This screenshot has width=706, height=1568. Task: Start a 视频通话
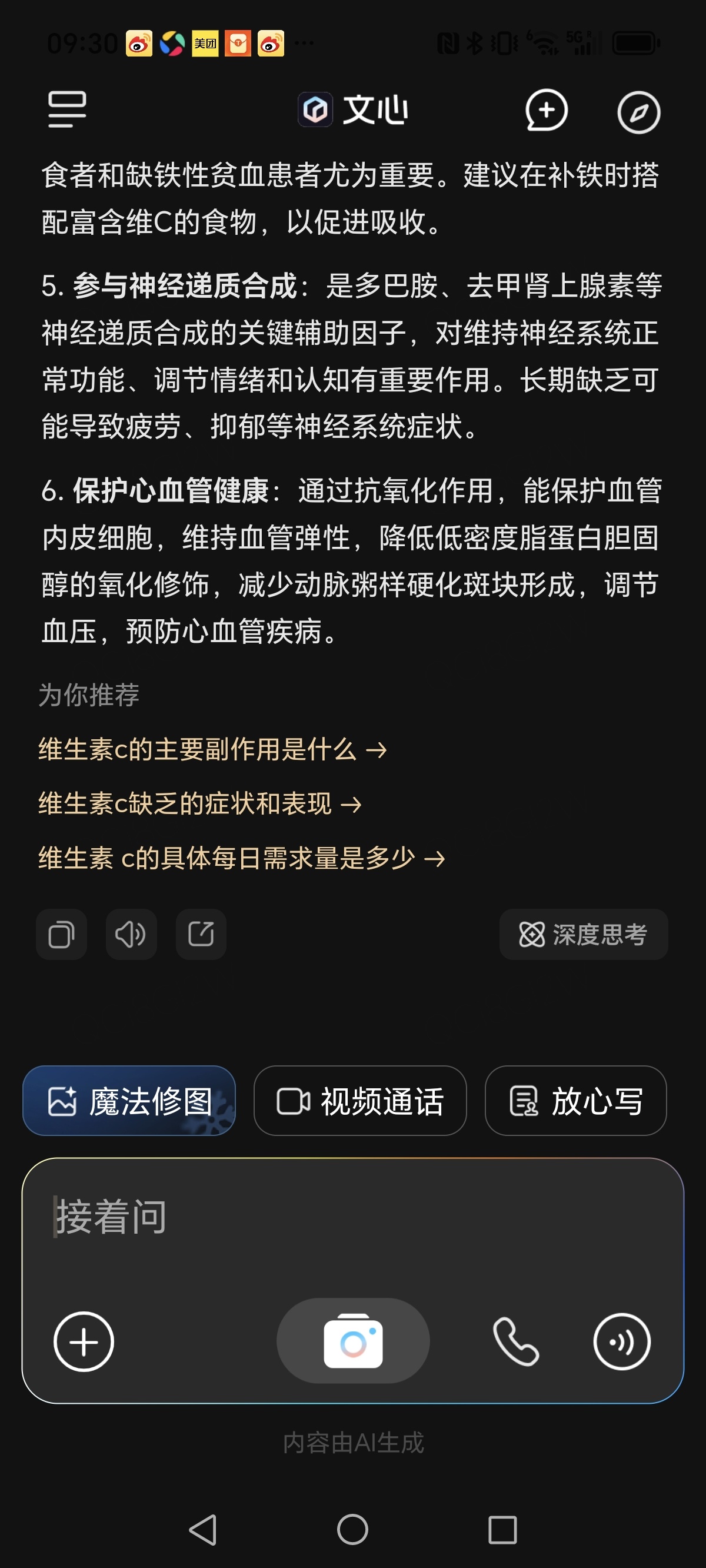pyautogui.click(x=359, y=1101)
